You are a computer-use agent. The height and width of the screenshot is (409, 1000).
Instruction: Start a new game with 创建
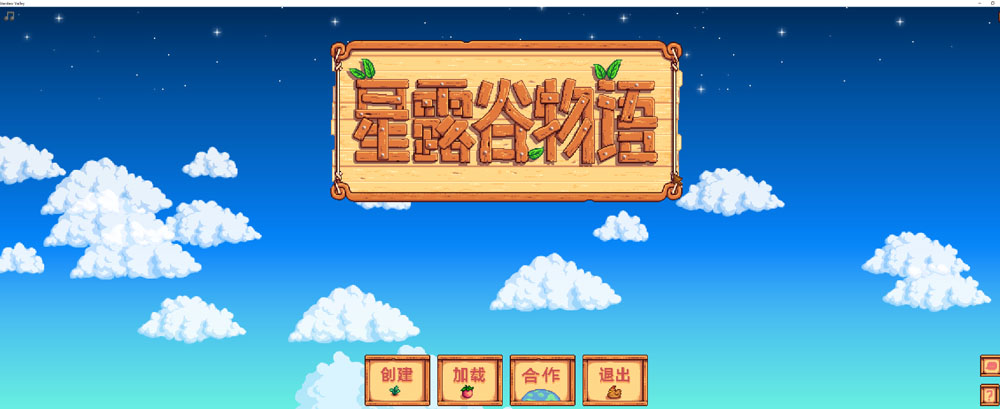pyautogui.click(x=397, y=380)
